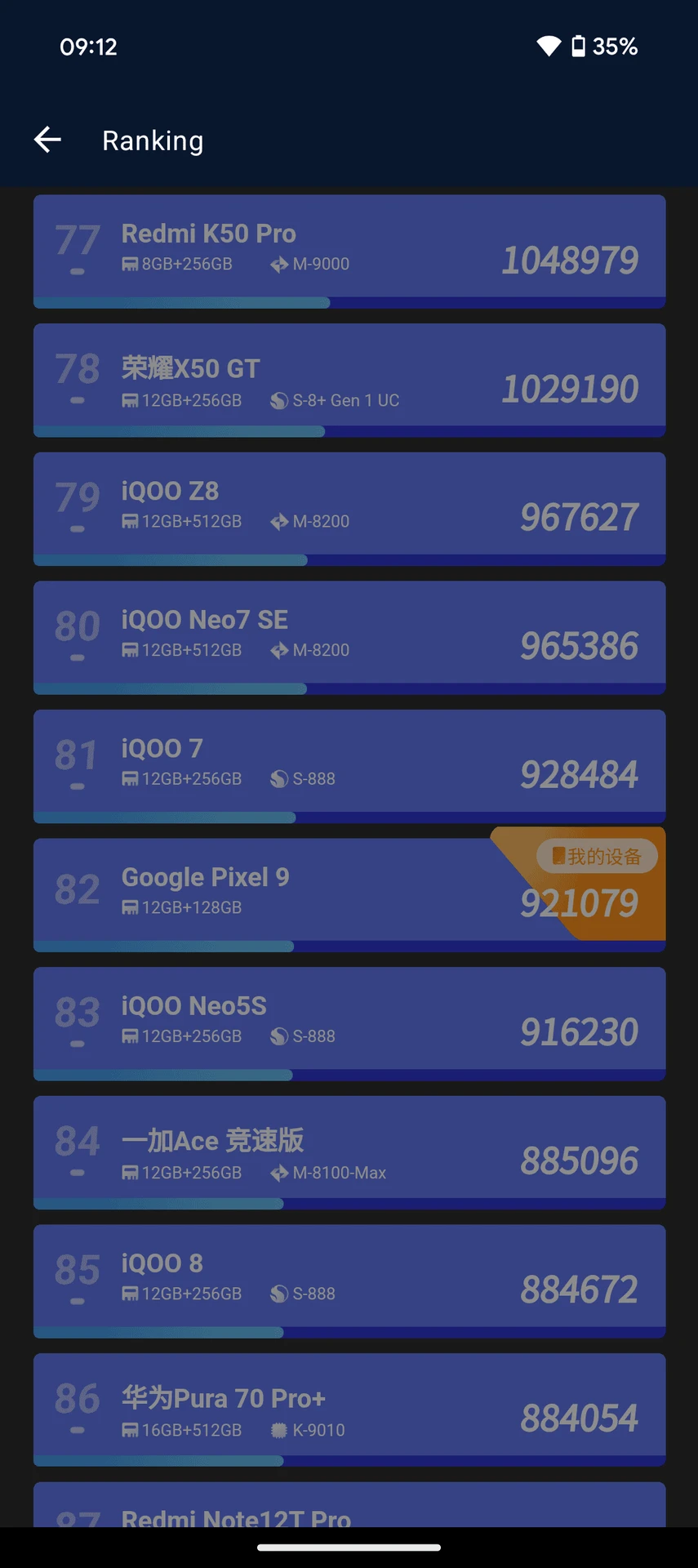Select the iQOO Neo7 SE row
This screenshot has width=698, height=1568.
(349, 635)
